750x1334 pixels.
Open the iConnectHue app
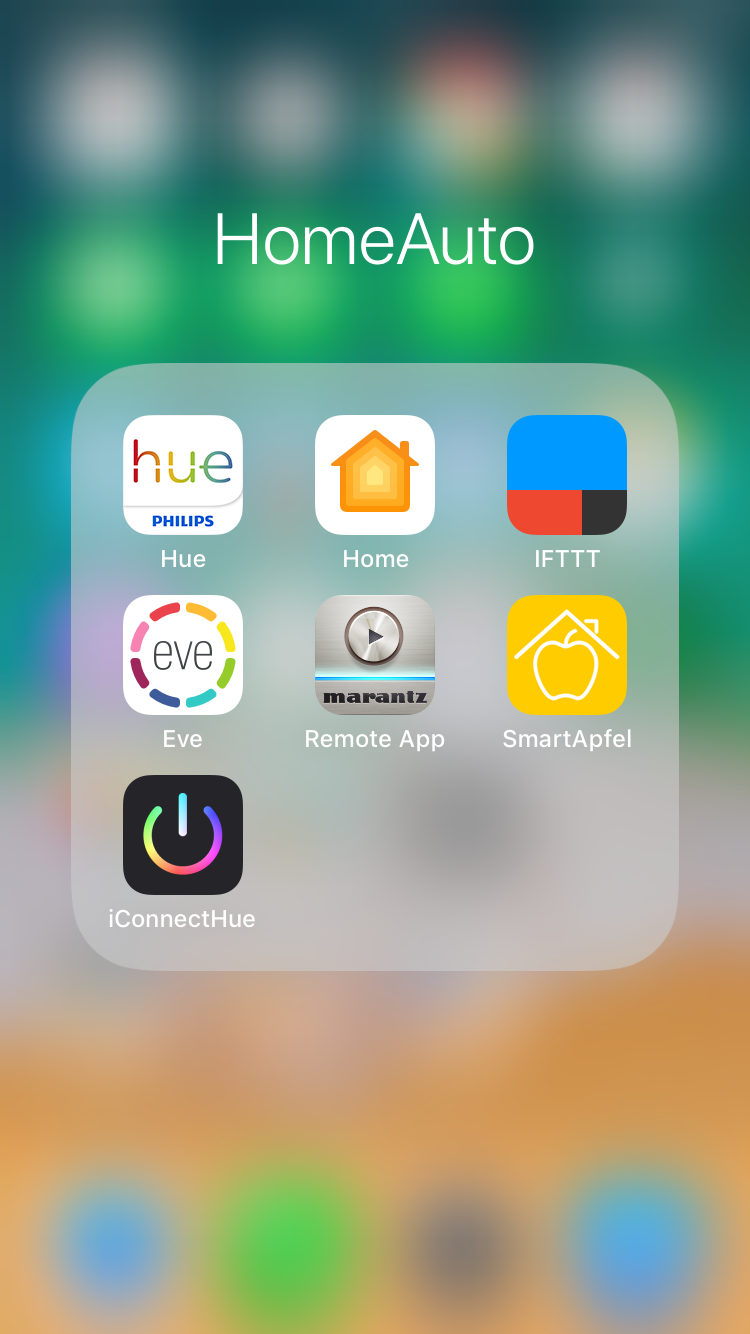(x=183, y=835)
